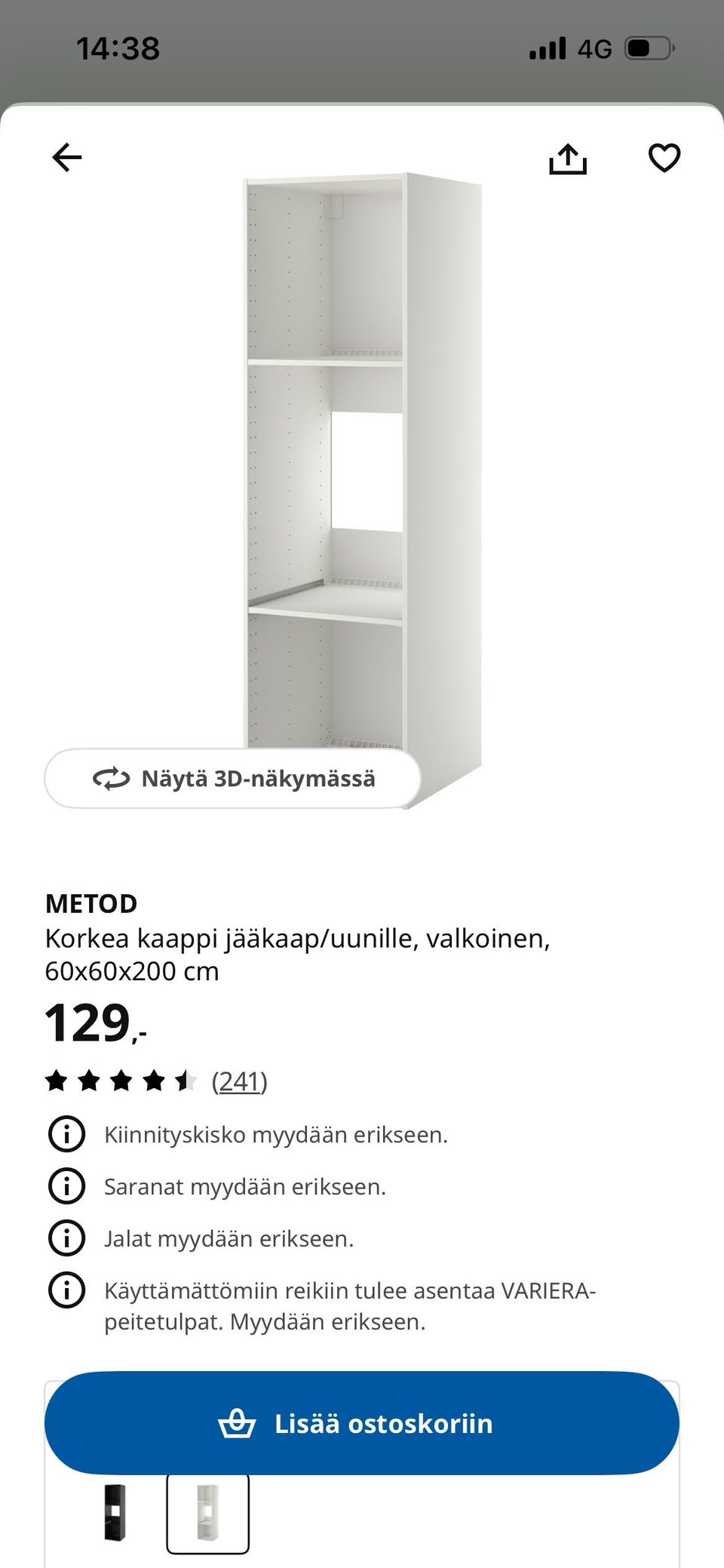Open reviews via the (241) link
The image size is (724, 1568).
pos(240,1084)
